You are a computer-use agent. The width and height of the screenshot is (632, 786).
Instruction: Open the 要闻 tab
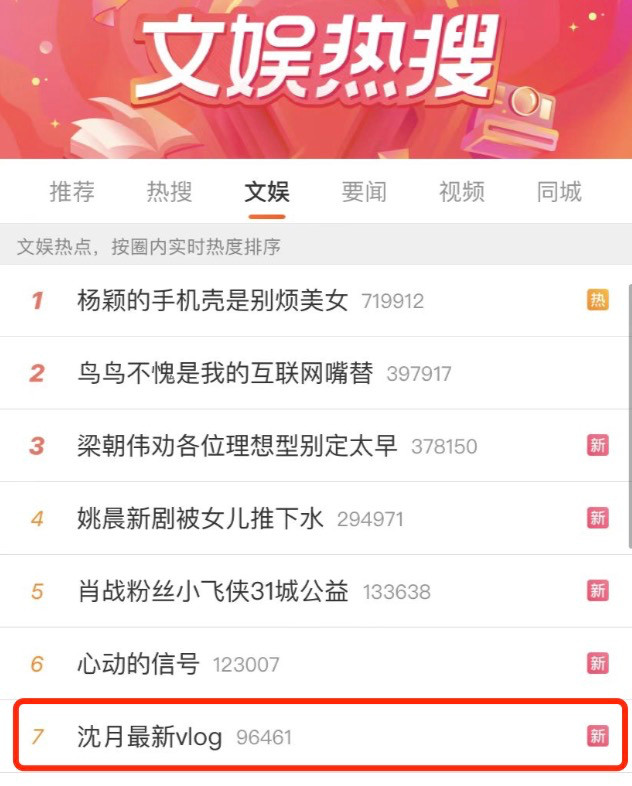point(364,191)
